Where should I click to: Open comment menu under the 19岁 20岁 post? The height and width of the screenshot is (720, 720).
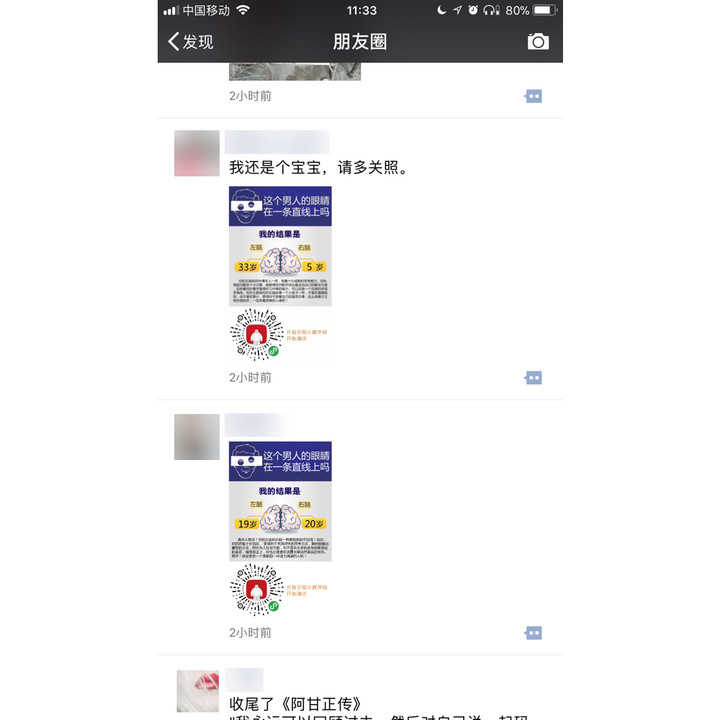click(534, 633)
